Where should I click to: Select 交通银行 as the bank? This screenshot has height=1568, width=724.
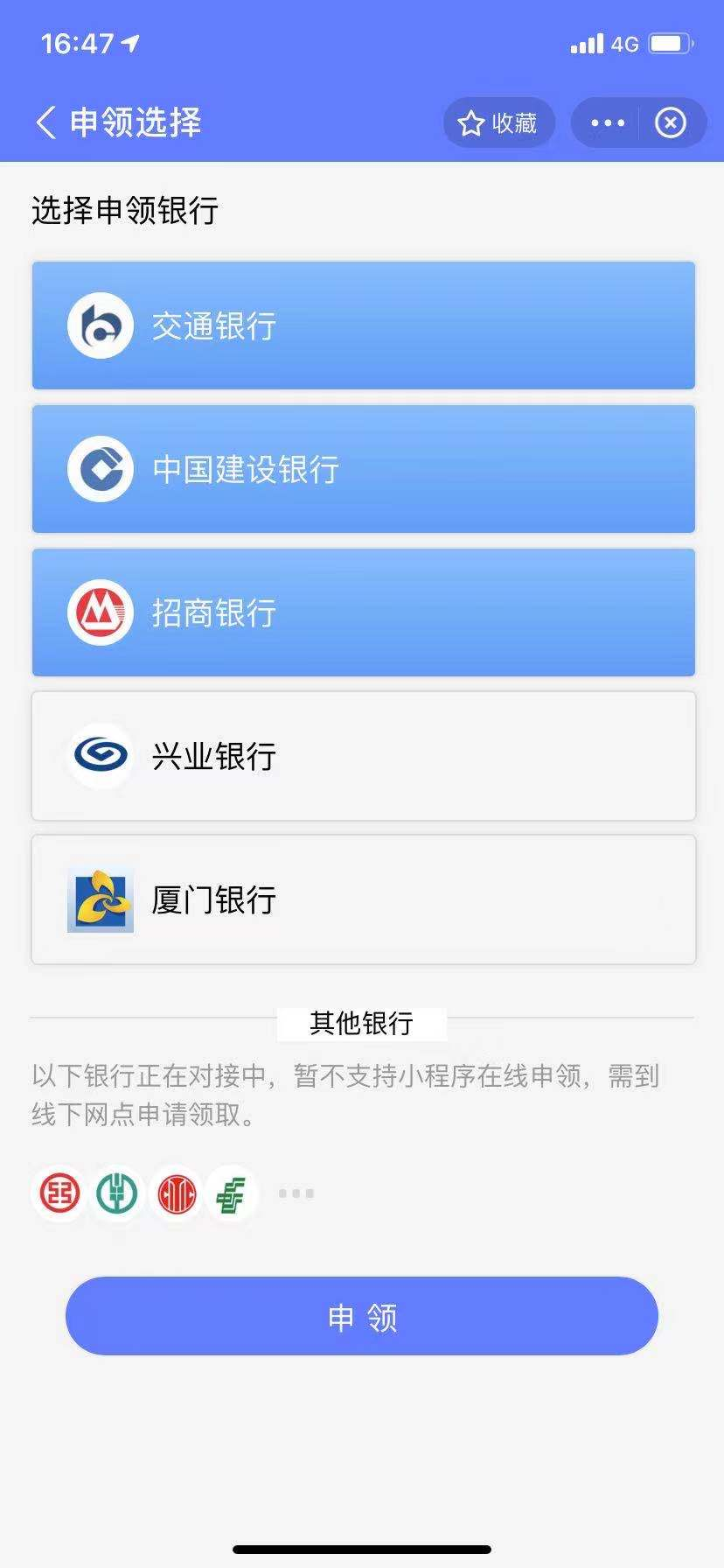tap(364, 325)
